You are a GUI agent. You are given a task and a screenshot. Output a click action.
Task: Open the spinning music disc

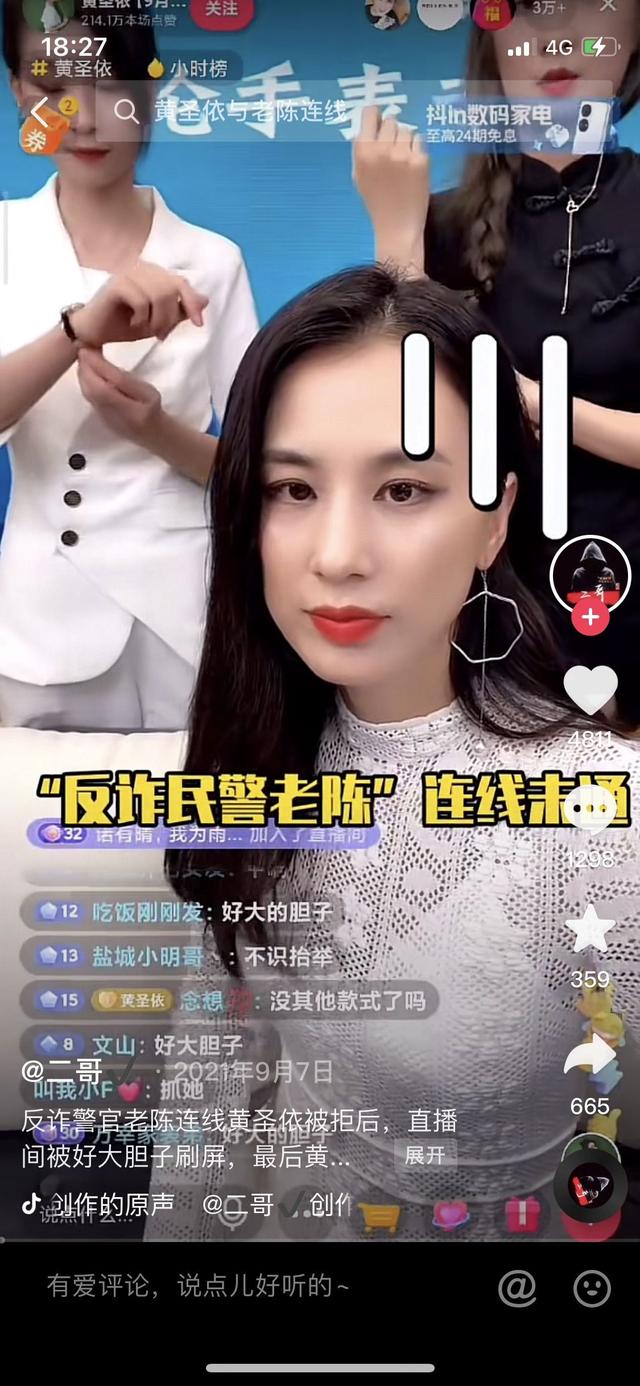click(x=590, y=1186)
